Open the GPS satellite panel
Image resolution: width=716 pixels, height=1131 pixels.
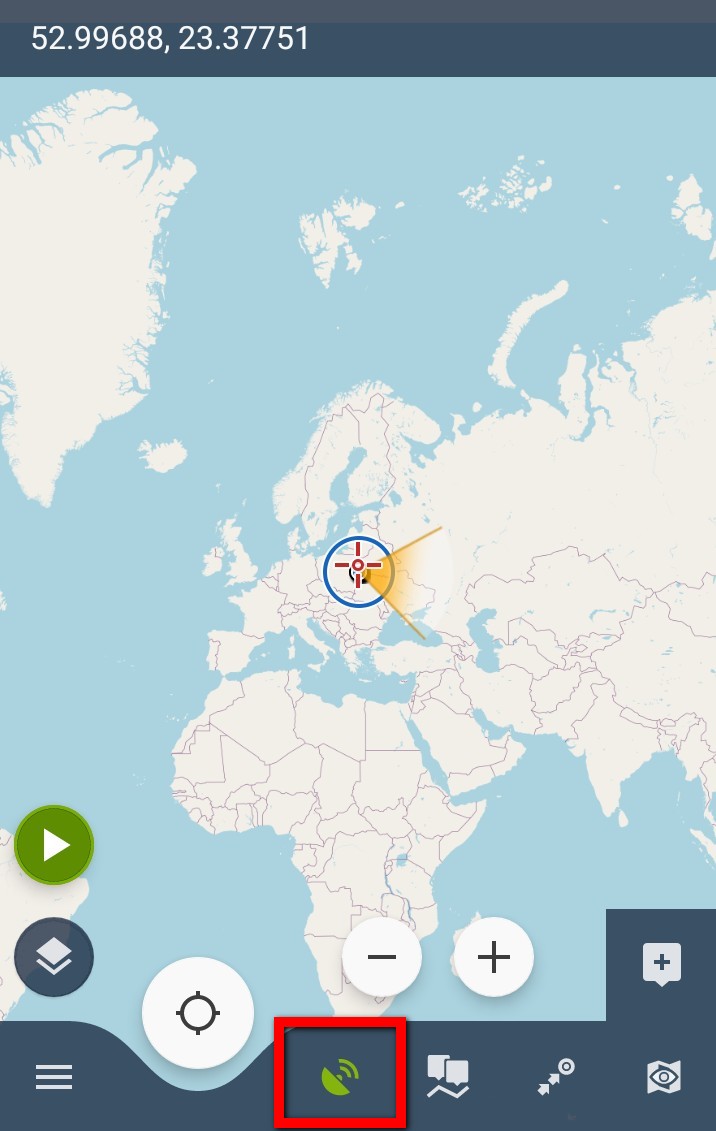pyautogui.click(x=340, y=1077)
